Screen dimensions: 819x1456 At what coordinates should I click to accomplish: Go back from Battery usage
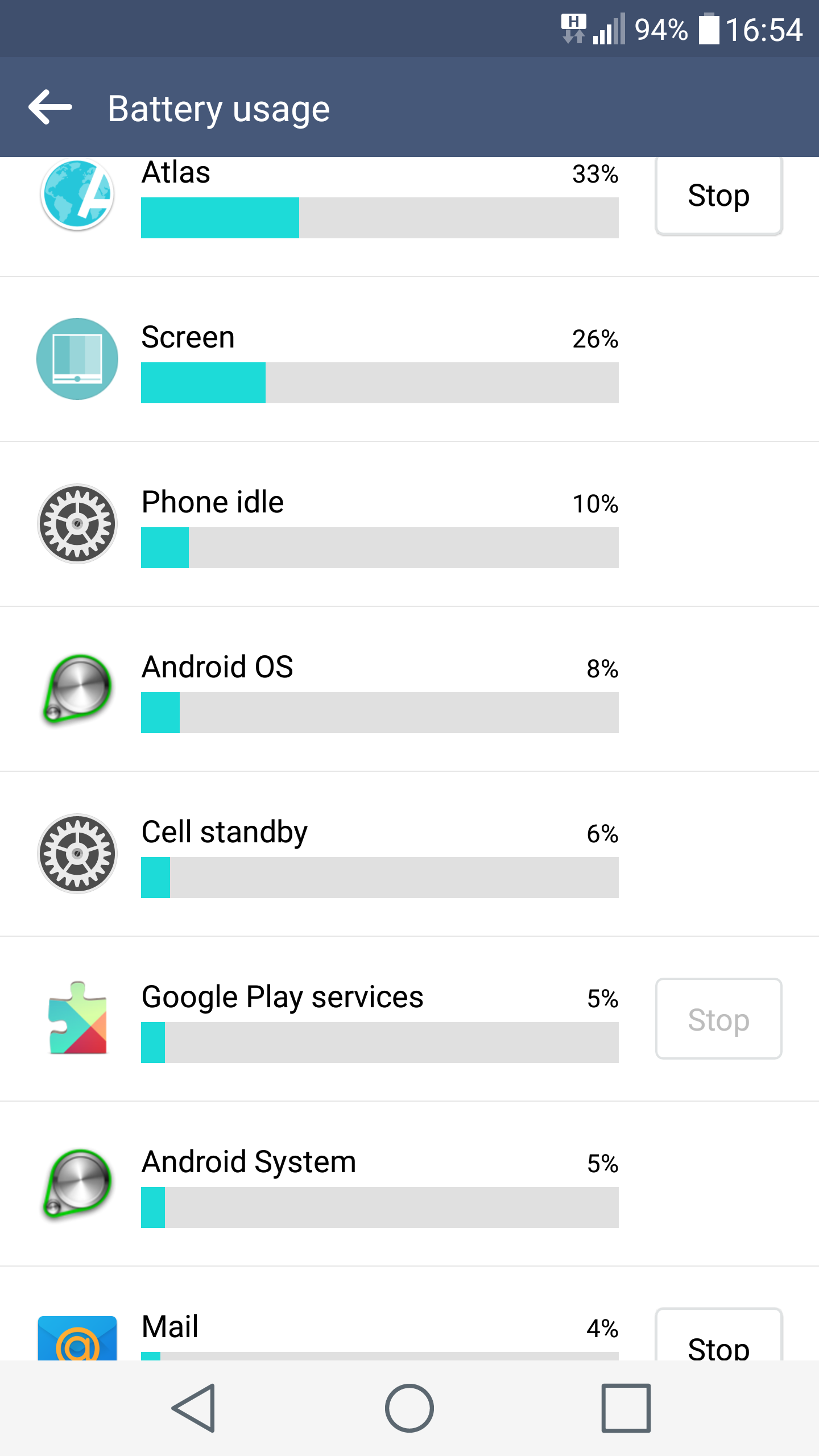(x=50, y=107)
